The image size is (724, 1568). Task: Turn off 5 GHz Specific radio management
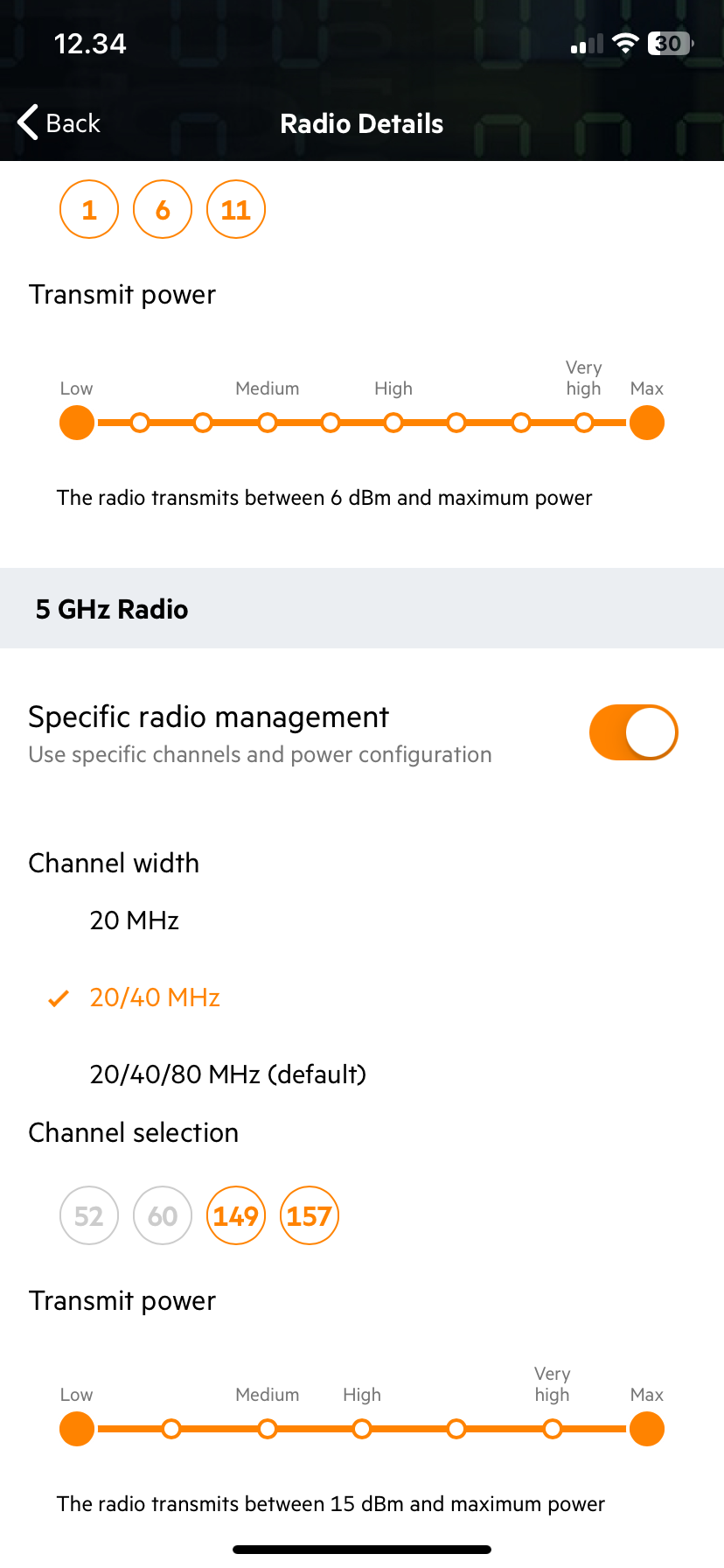[x=633, y=732]
